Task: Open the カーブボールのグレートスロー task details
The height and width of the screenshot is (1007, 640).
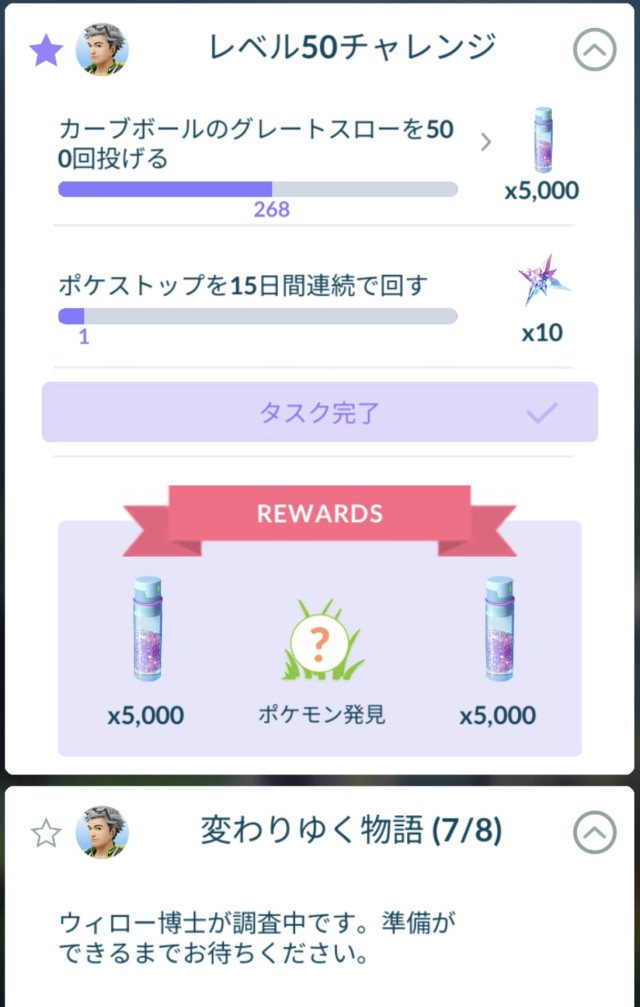Action: coord(486,142)
